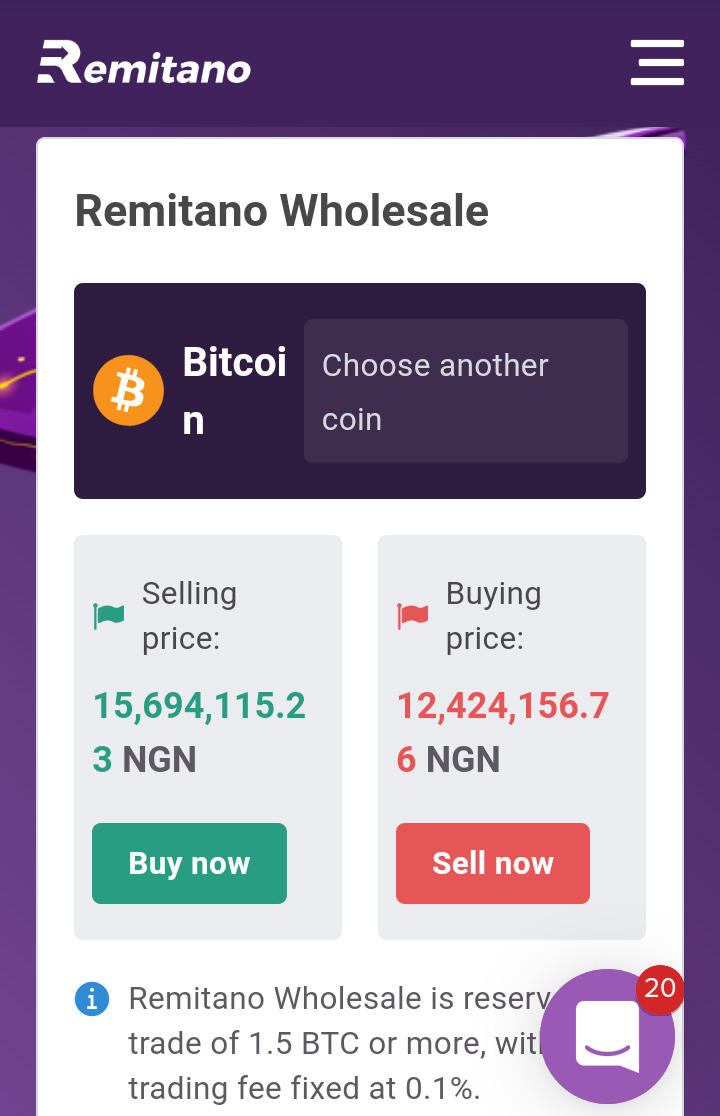Select the Buying price card
Viewport: 720px width, 1116px height.
pos(511,737)
